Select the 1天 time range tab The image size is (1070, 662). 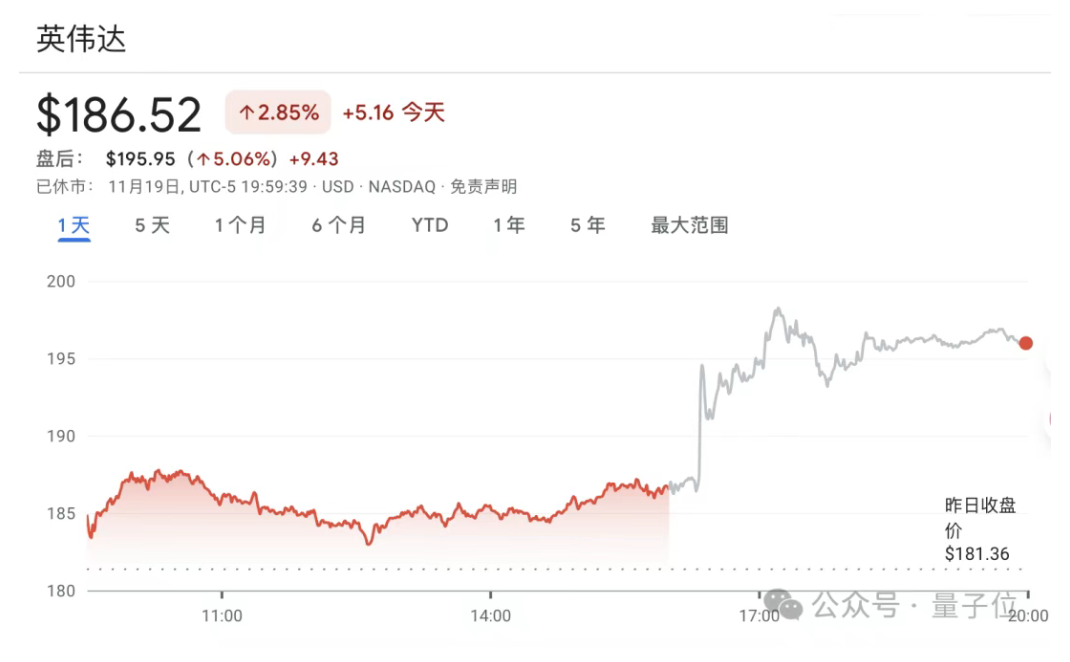point(74,226)
